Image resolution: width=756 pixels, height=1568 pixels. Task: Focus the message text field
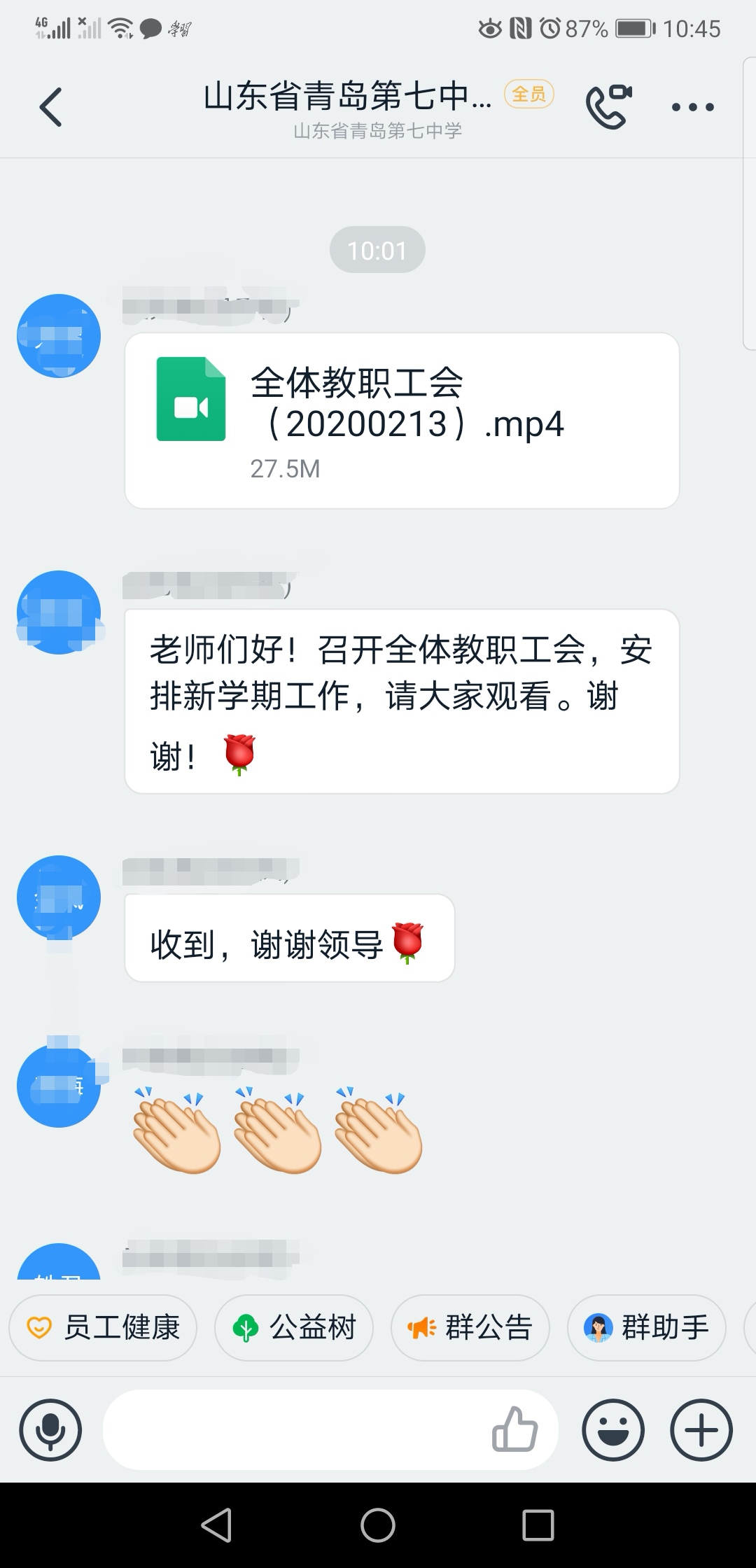pos(294,1430)
